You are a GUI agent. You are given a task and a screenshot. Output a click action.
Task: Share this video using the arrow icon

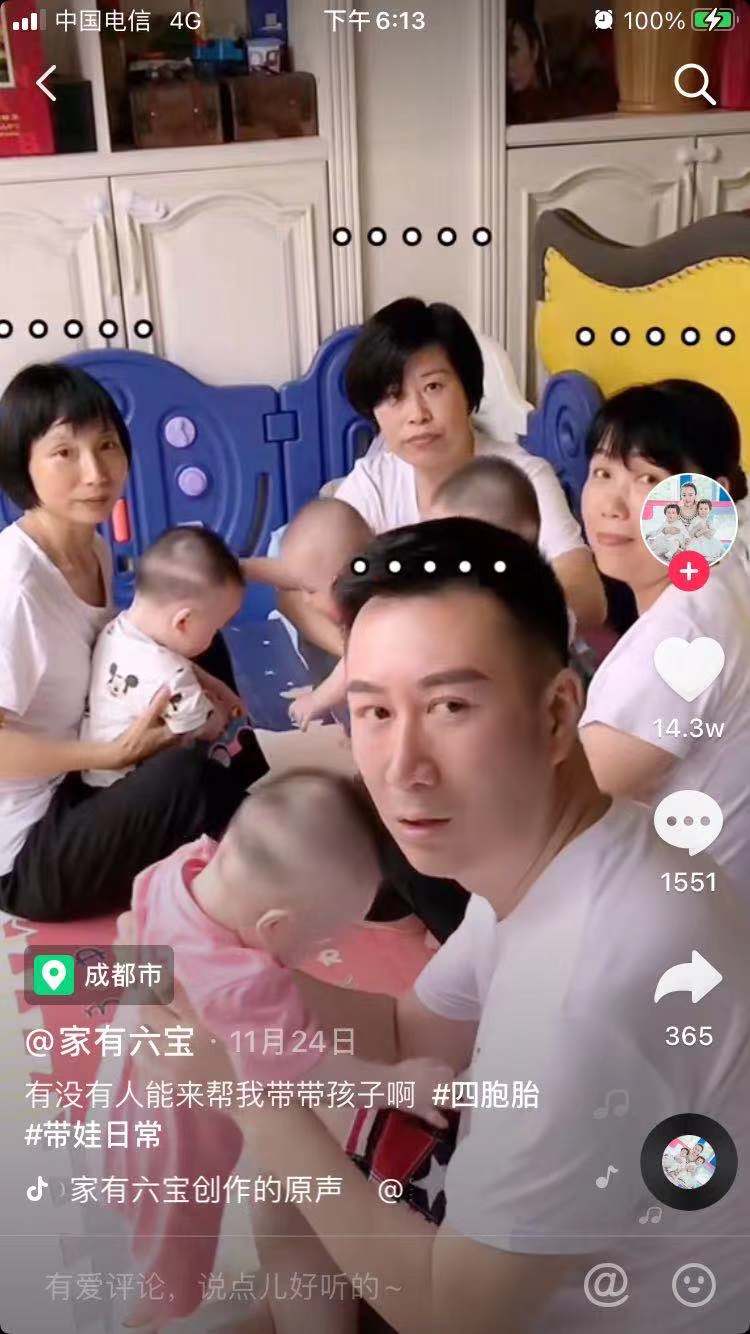689,978
